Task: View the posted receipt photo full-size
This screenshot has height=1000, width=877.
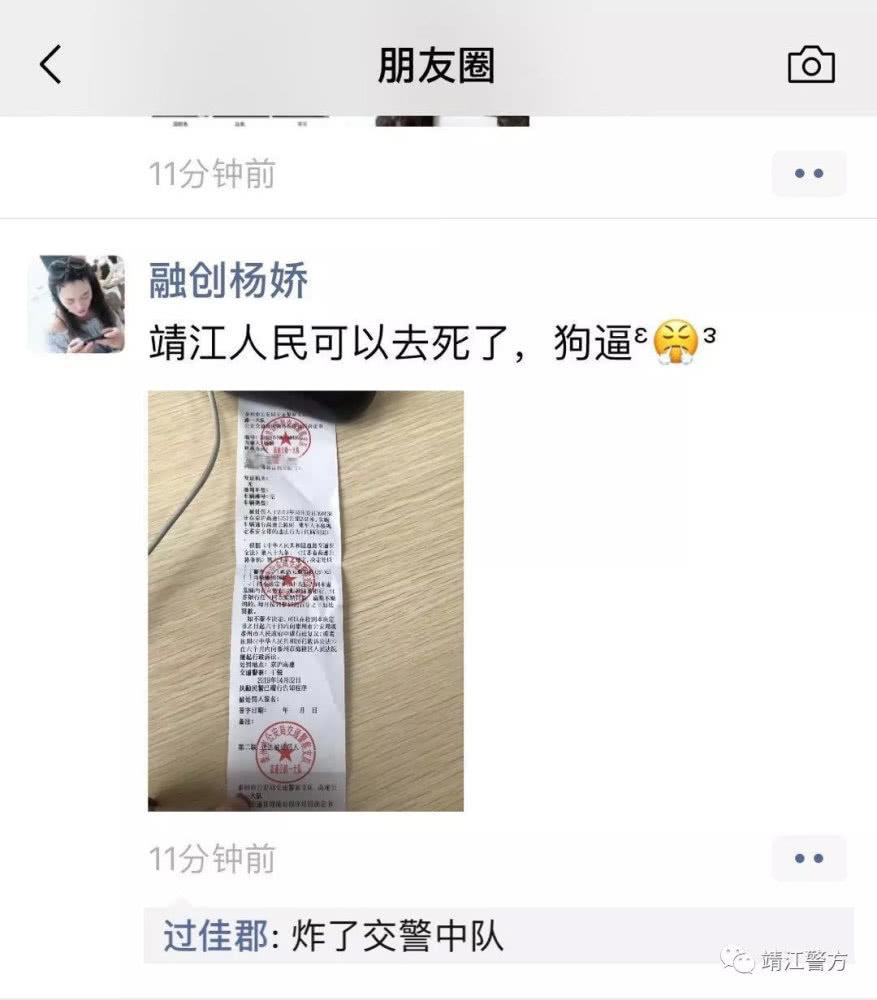Action: pyautogui.click(x=305, y=600)
